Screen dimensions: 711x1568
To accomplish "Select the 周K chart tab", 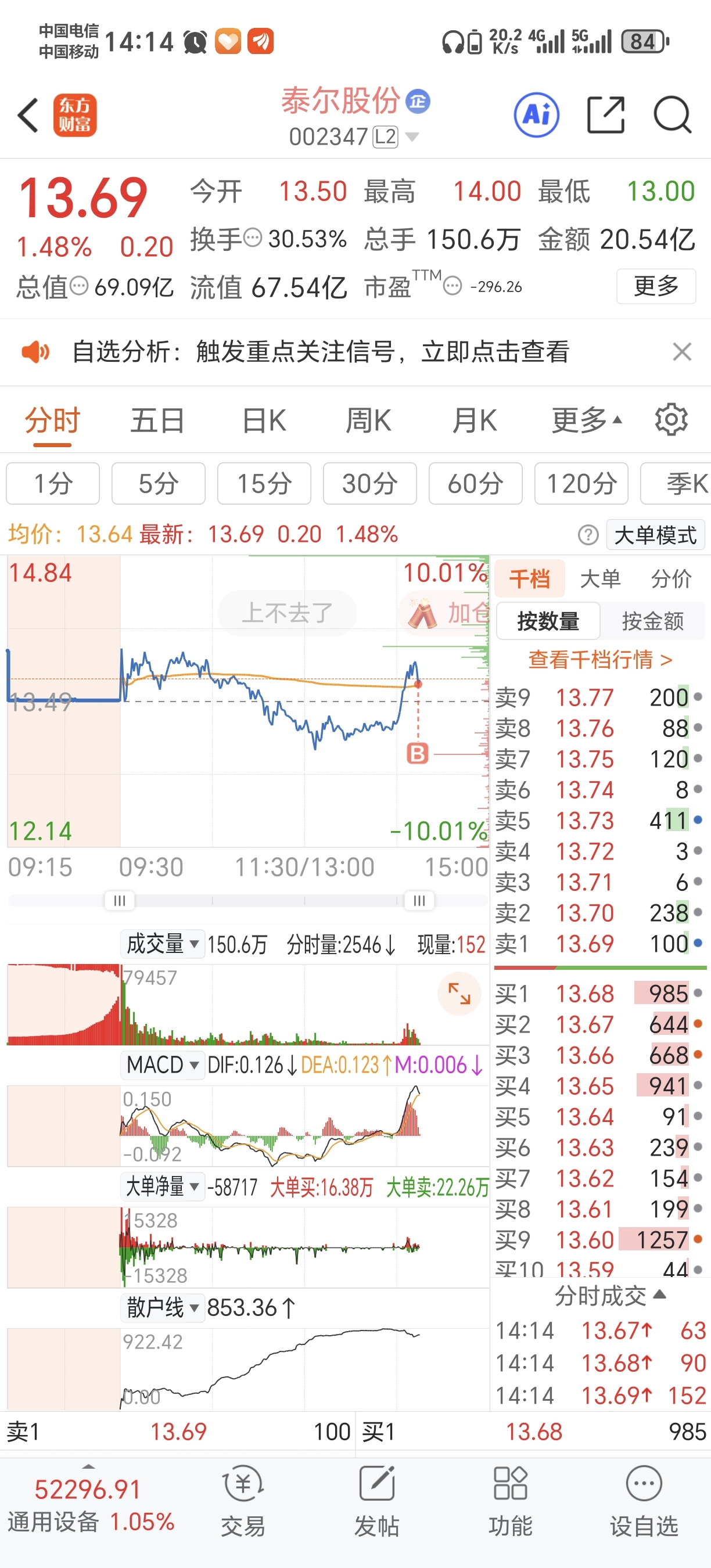I will (x=368, y=420).
